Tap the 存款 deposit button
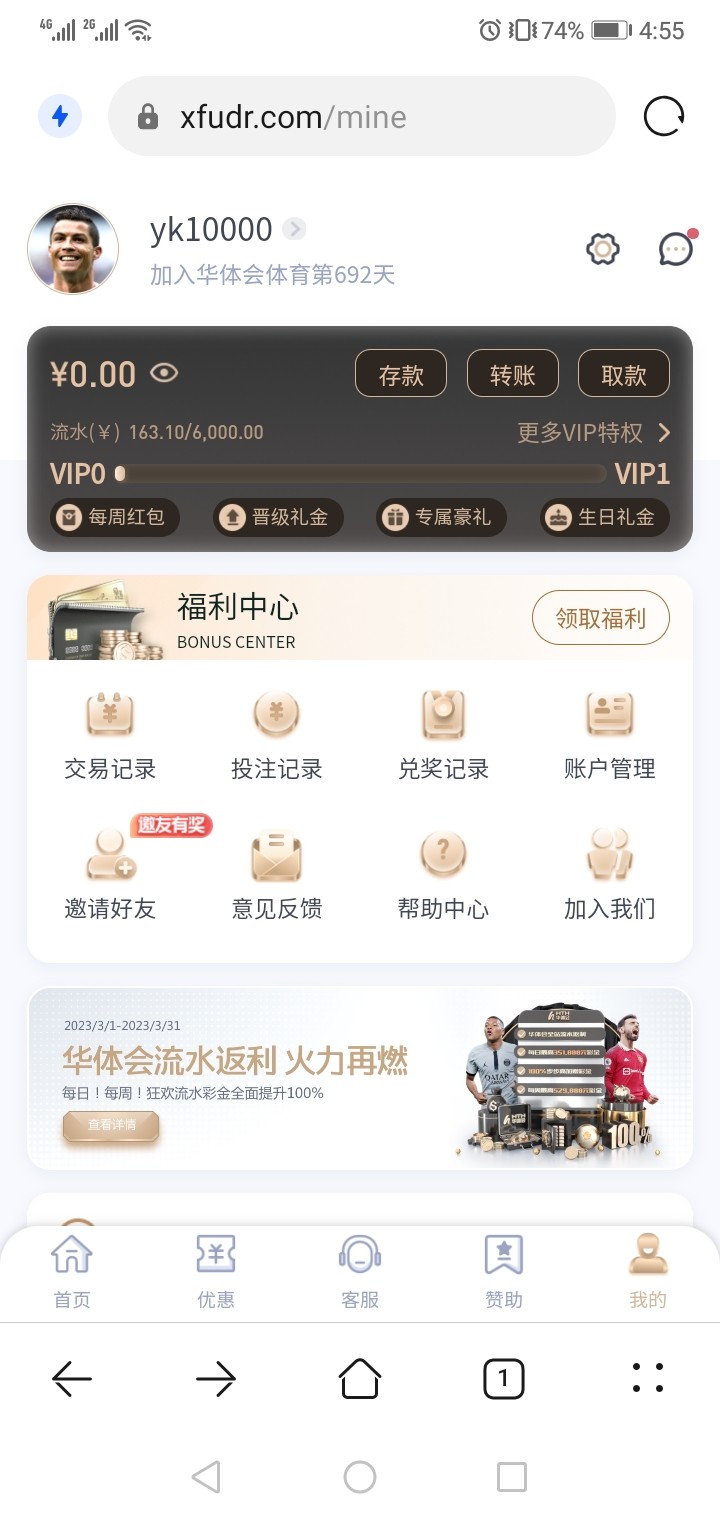Viewport: 720px width, 1520px height. coord(401,375)
